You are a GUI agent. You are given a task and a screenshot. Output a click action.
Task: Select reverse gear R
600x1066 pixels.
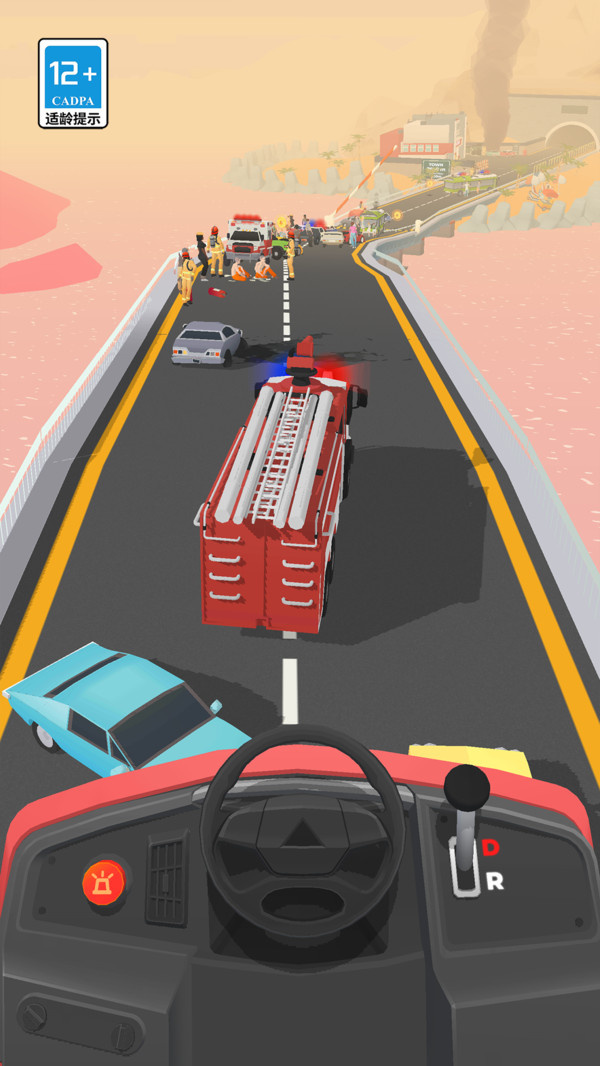point(494,882)
